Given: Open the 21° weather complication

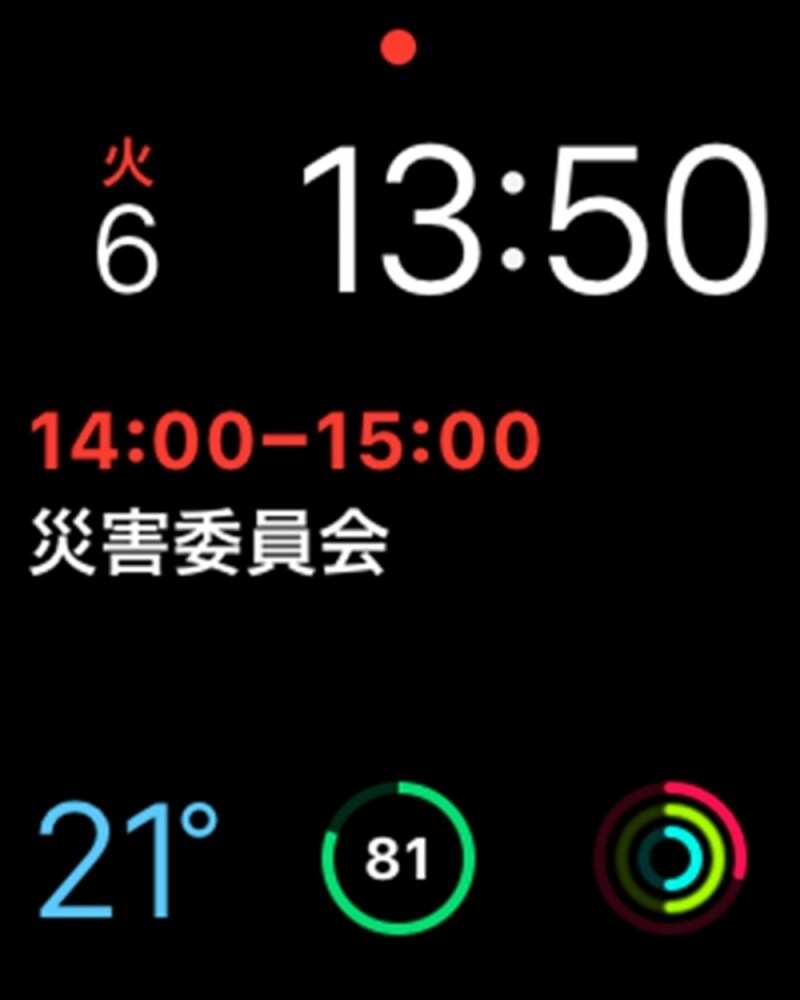Looking at the screenshot, I should pyautogui.click(x=128, y=858).
